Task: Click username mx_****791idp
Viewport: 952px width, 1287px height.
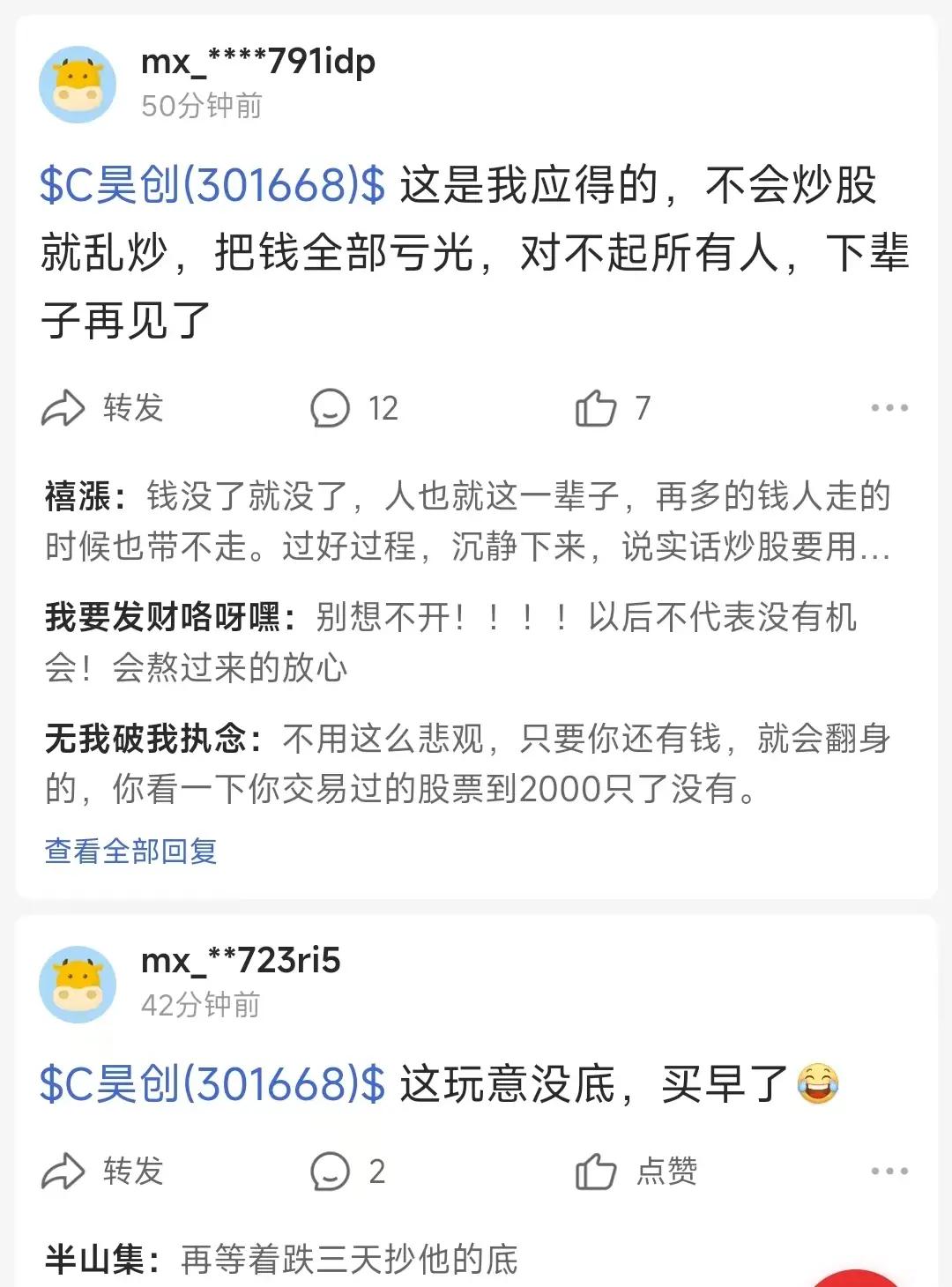Action: coord(258,62)
